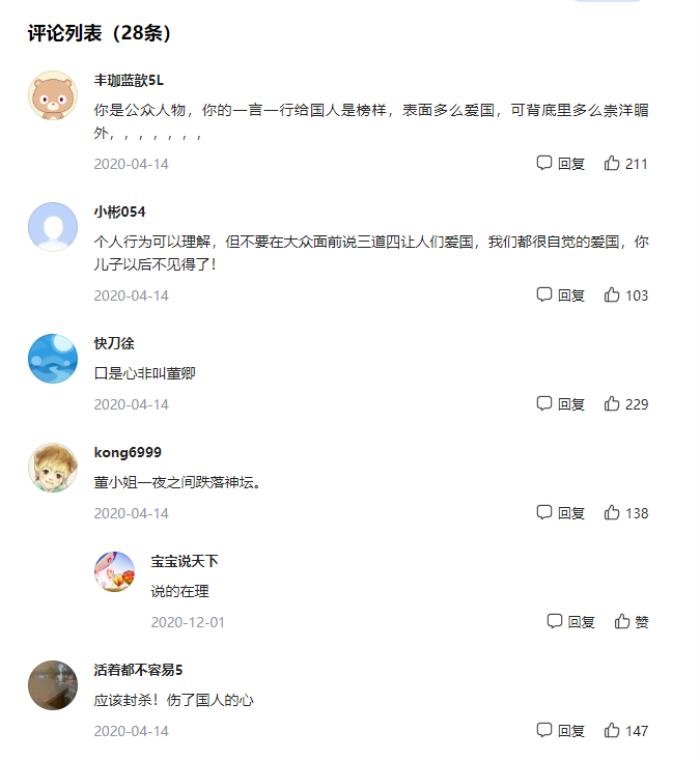Like kong6999's comment with 138 likes
This screenshot has height=759, width=700.
(625, 513)
